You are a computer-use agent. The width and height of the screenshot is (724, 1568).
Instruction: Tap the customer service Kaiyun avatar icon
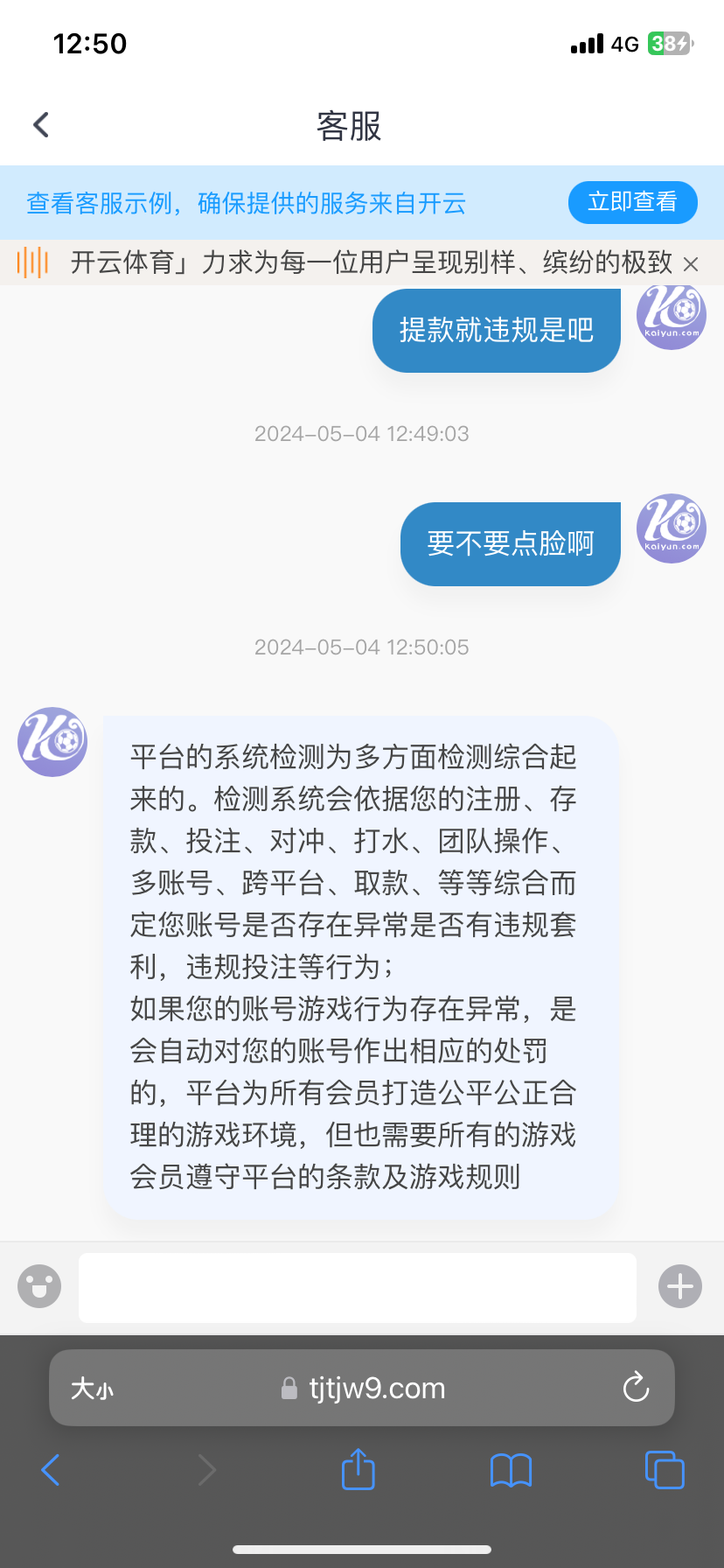pyautogui.click(x=52, y=741)
